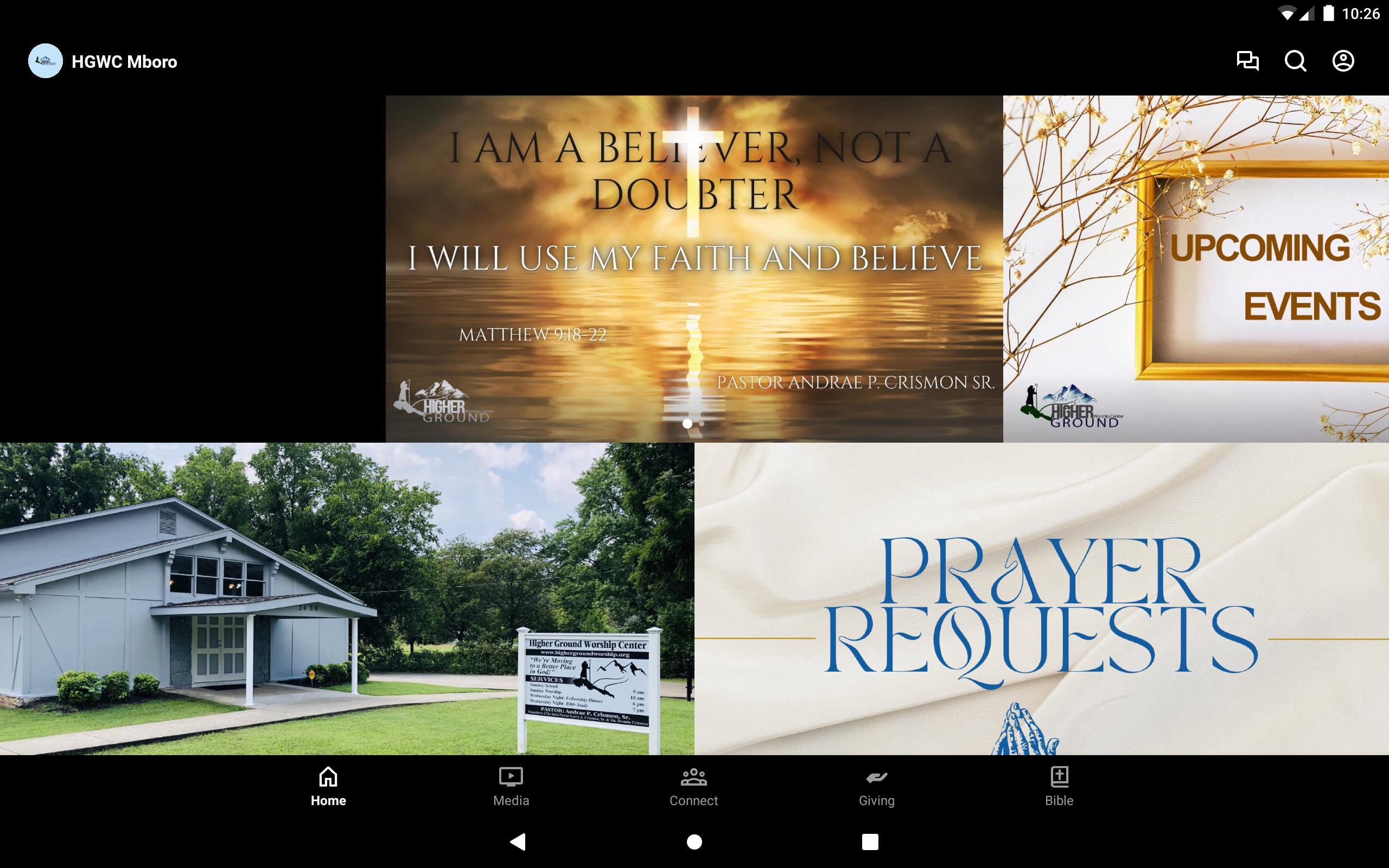
Task: Open the Upcoming Events card
Action: tap(1196, 268)
